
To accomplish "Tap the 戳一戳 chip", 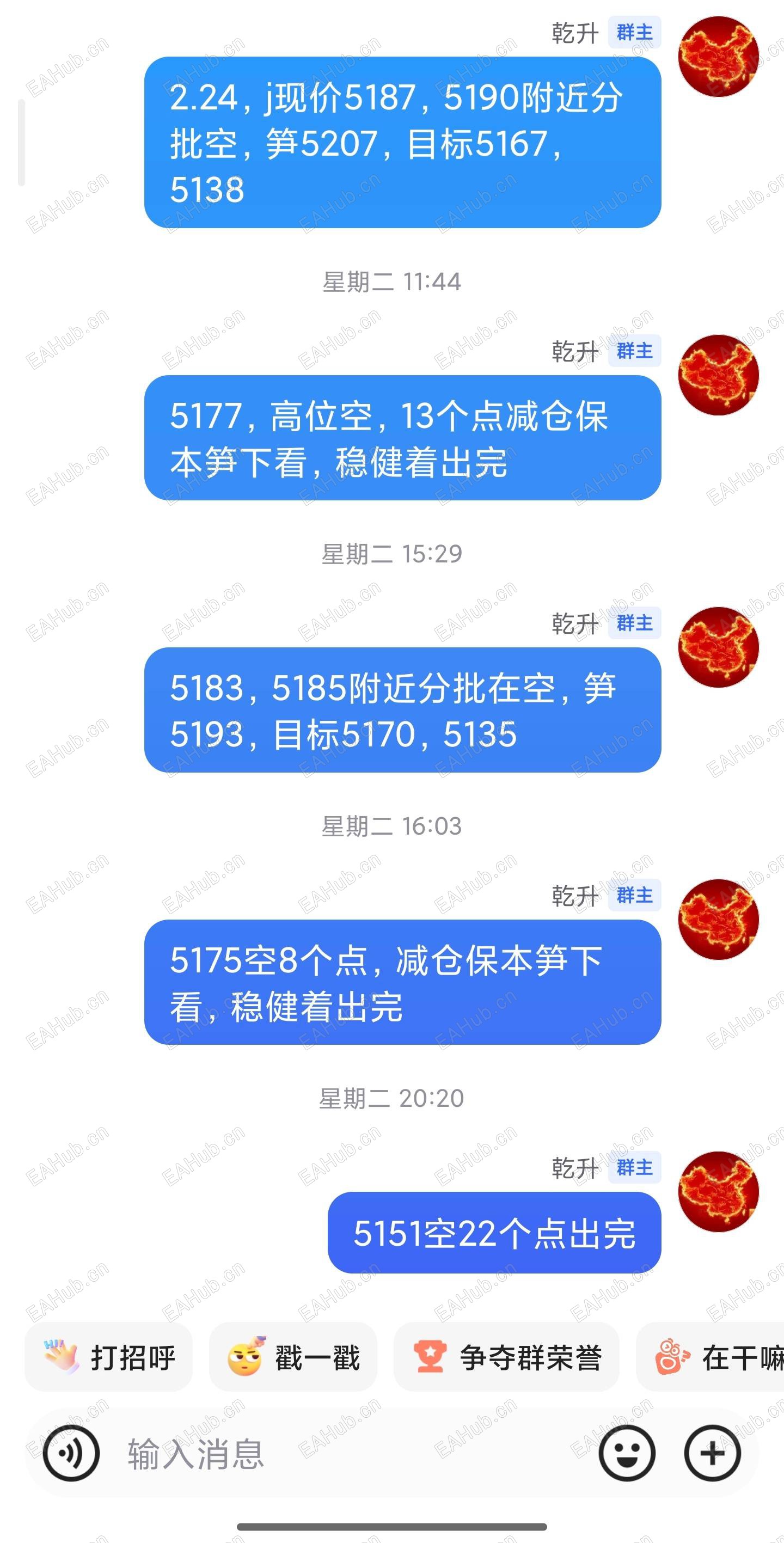I will 293,1358.
